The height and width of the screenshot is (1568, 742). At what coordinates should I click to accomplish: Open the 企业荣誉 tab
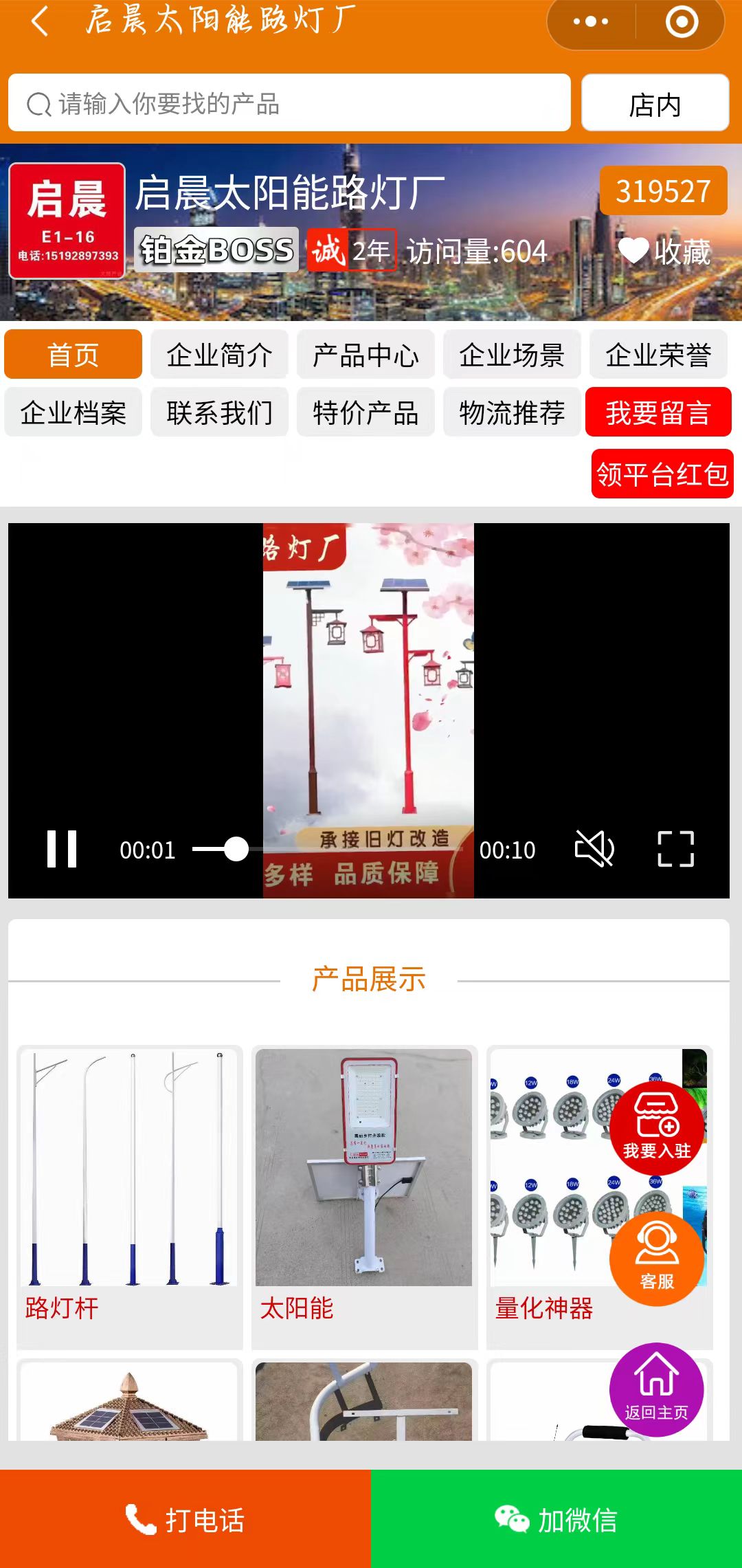(657, 355)
